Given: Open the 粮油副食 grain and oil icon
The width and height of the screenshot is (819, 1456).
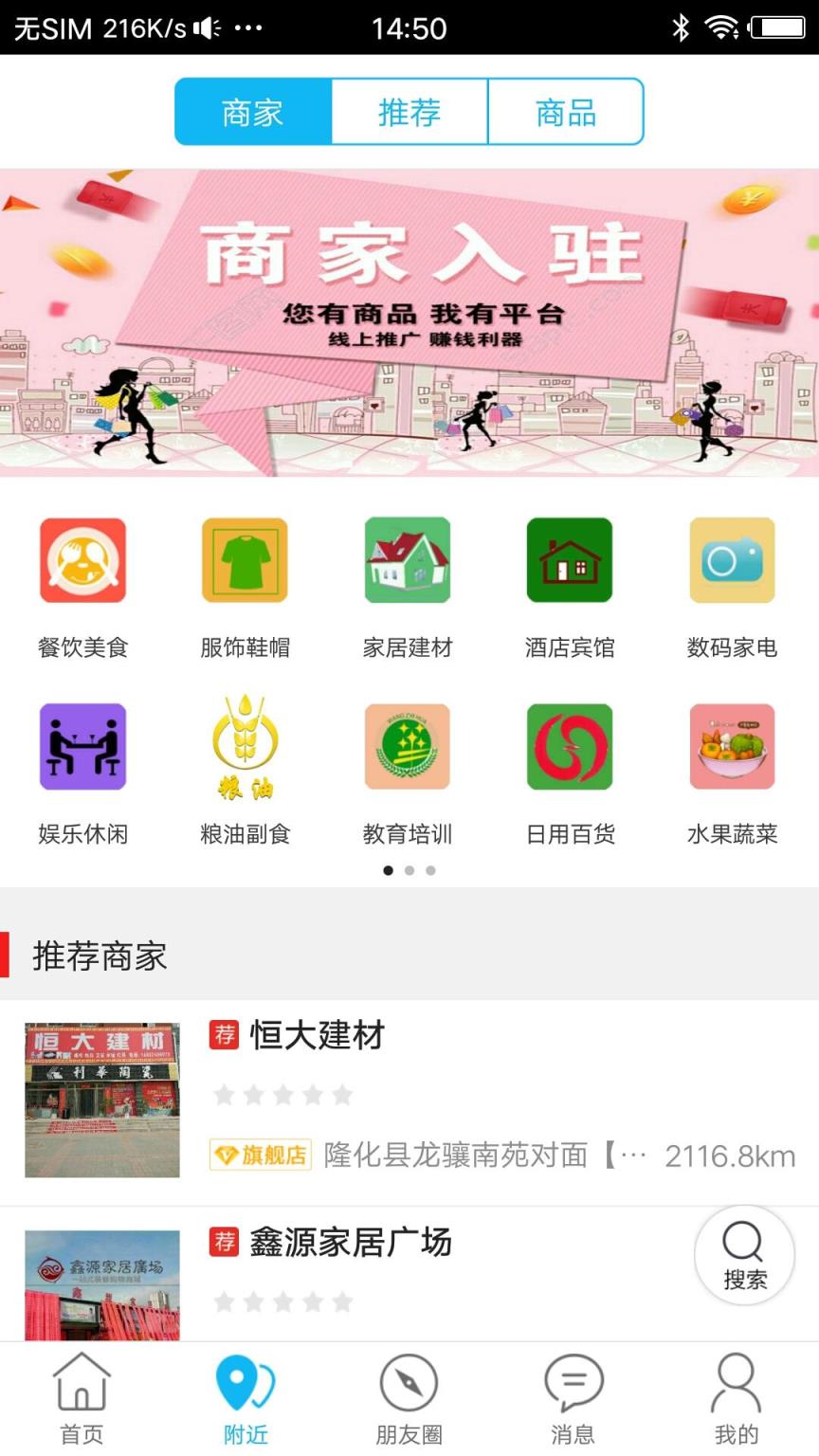Looking at the screenshot, I should click(245, 746).
